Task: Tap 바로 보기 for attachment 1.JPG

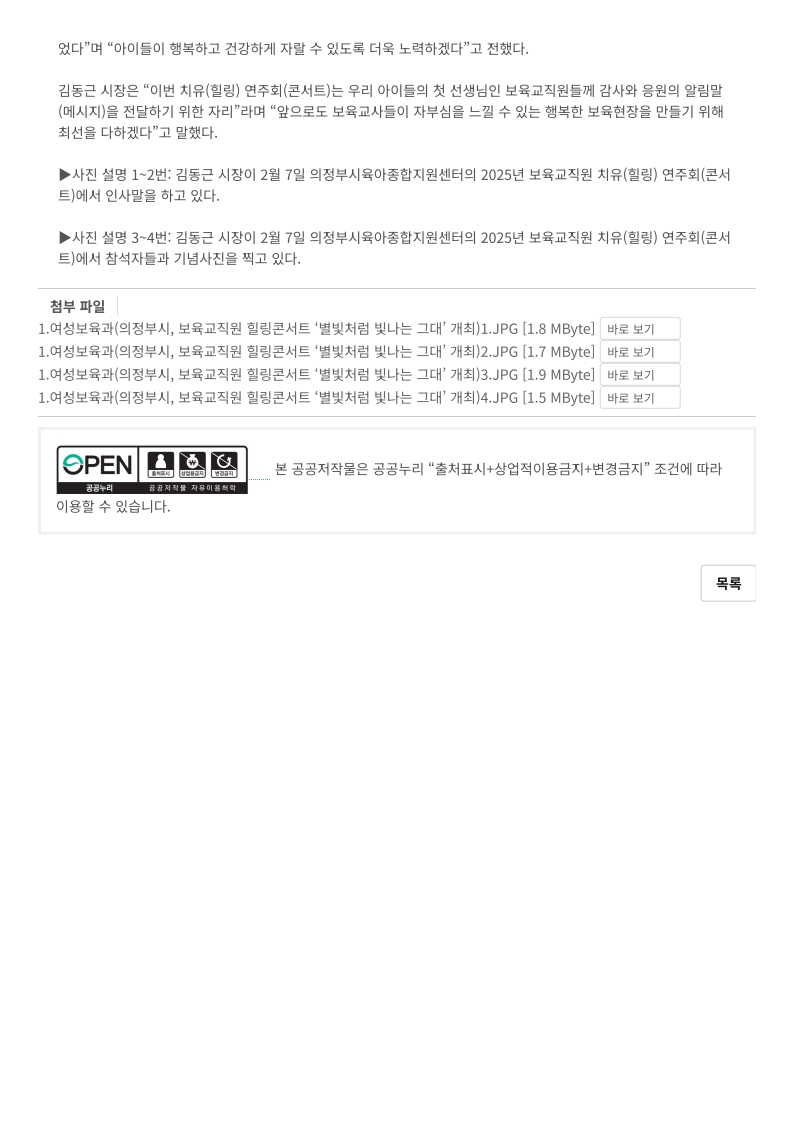Action: (x=639, y=329)
